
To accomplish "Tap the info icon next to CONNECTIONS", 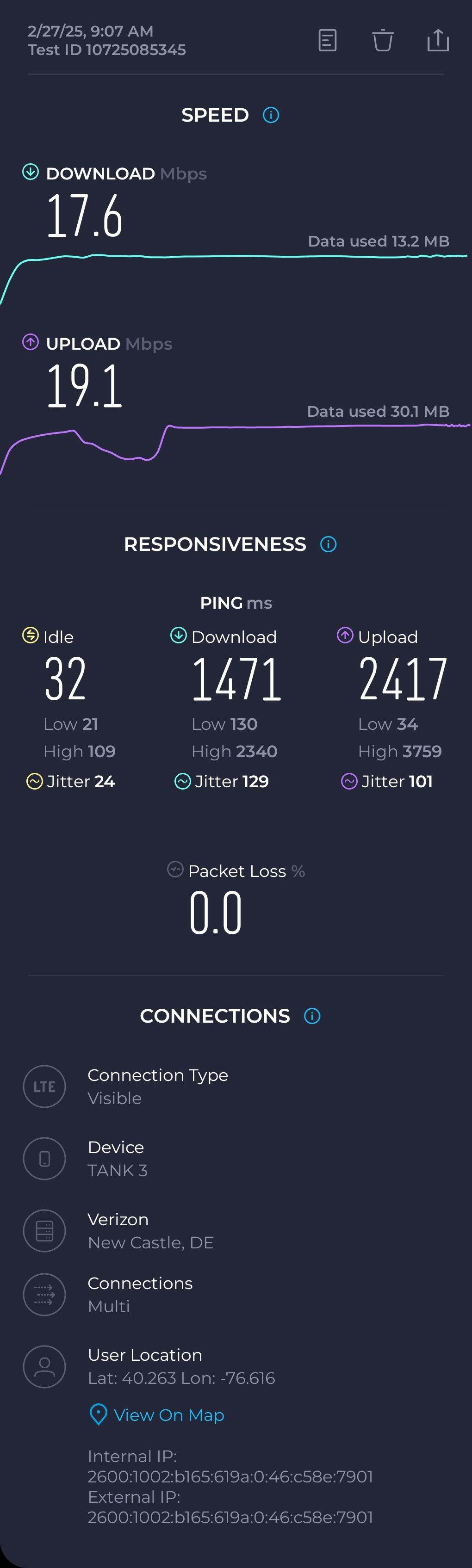I will coord(312,1016).
